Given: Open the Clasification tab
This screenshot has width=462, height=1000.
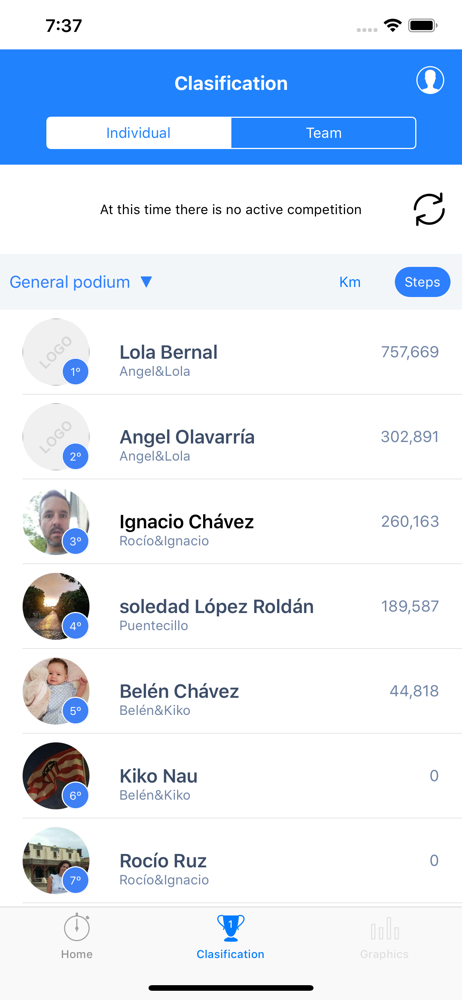Looking at the screenshot, I should tap(230, 936).
